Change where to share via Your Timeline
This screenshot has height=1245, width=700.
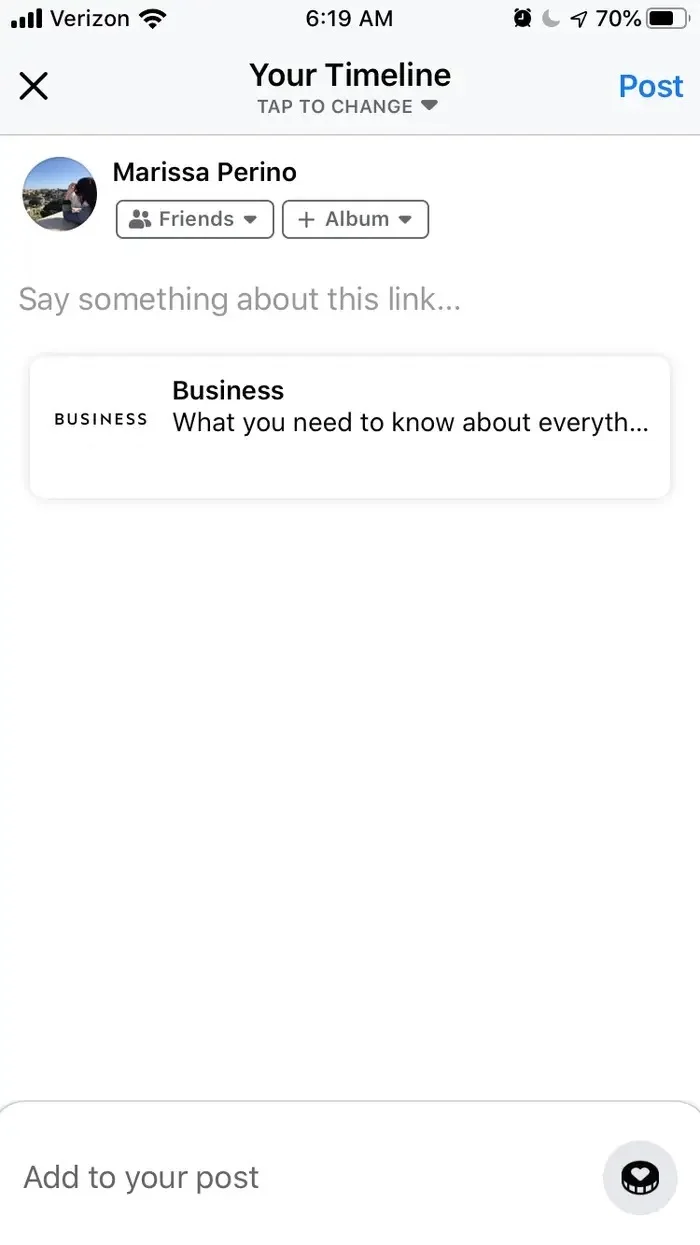click(349, 88)
